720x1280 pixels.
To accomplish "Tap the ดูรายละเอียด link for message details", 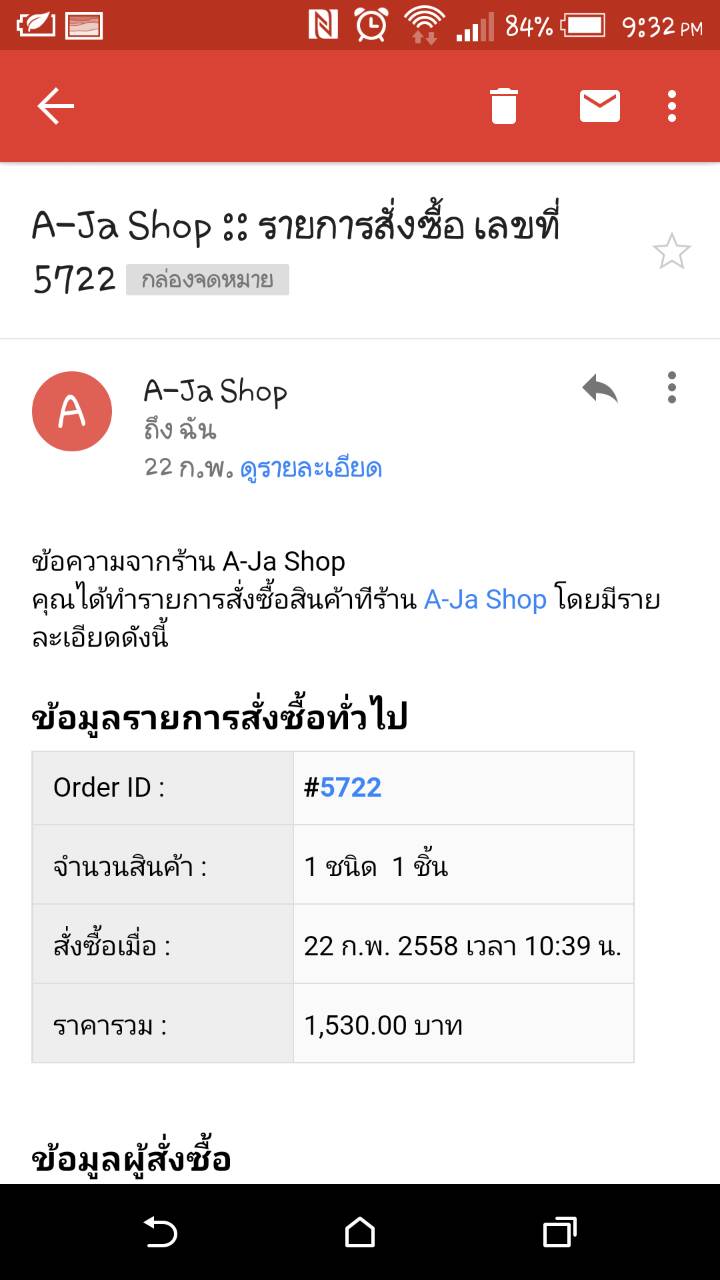I will (311, 467).
